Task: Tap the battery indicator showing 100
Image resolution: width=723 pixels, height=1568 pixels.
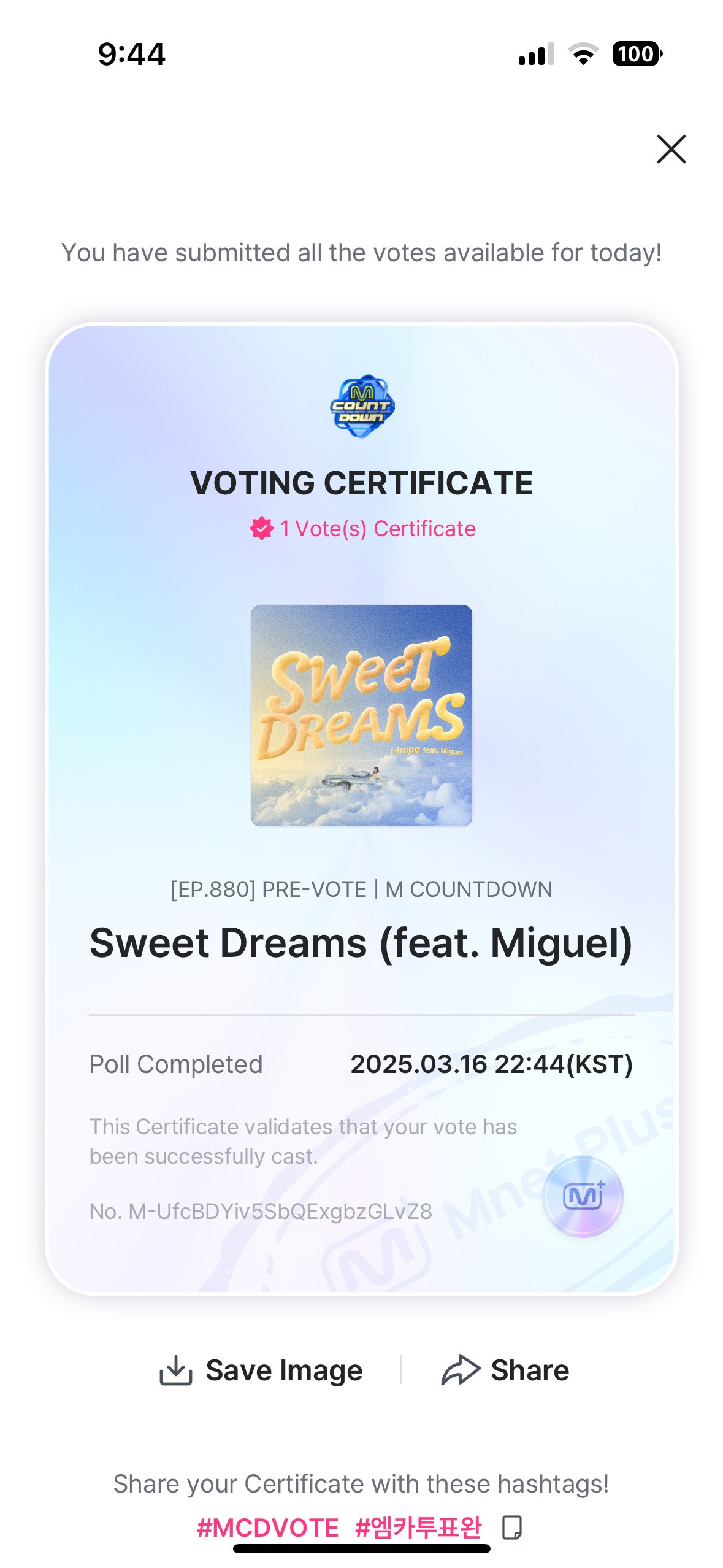Action: click(635, 55)
